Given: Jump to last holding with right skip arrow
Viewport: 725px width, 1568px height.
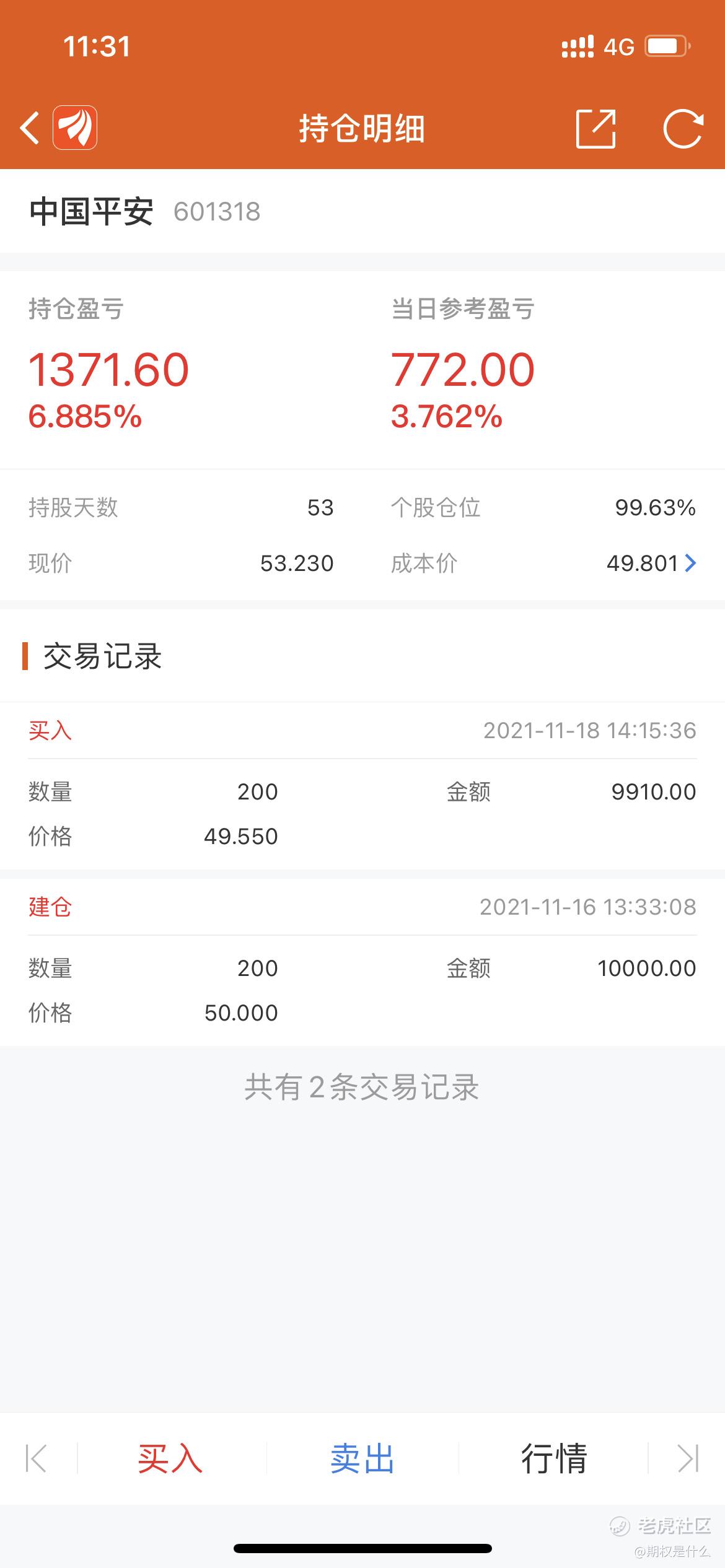Looking at the screenshot, I should click(688, 1458).
